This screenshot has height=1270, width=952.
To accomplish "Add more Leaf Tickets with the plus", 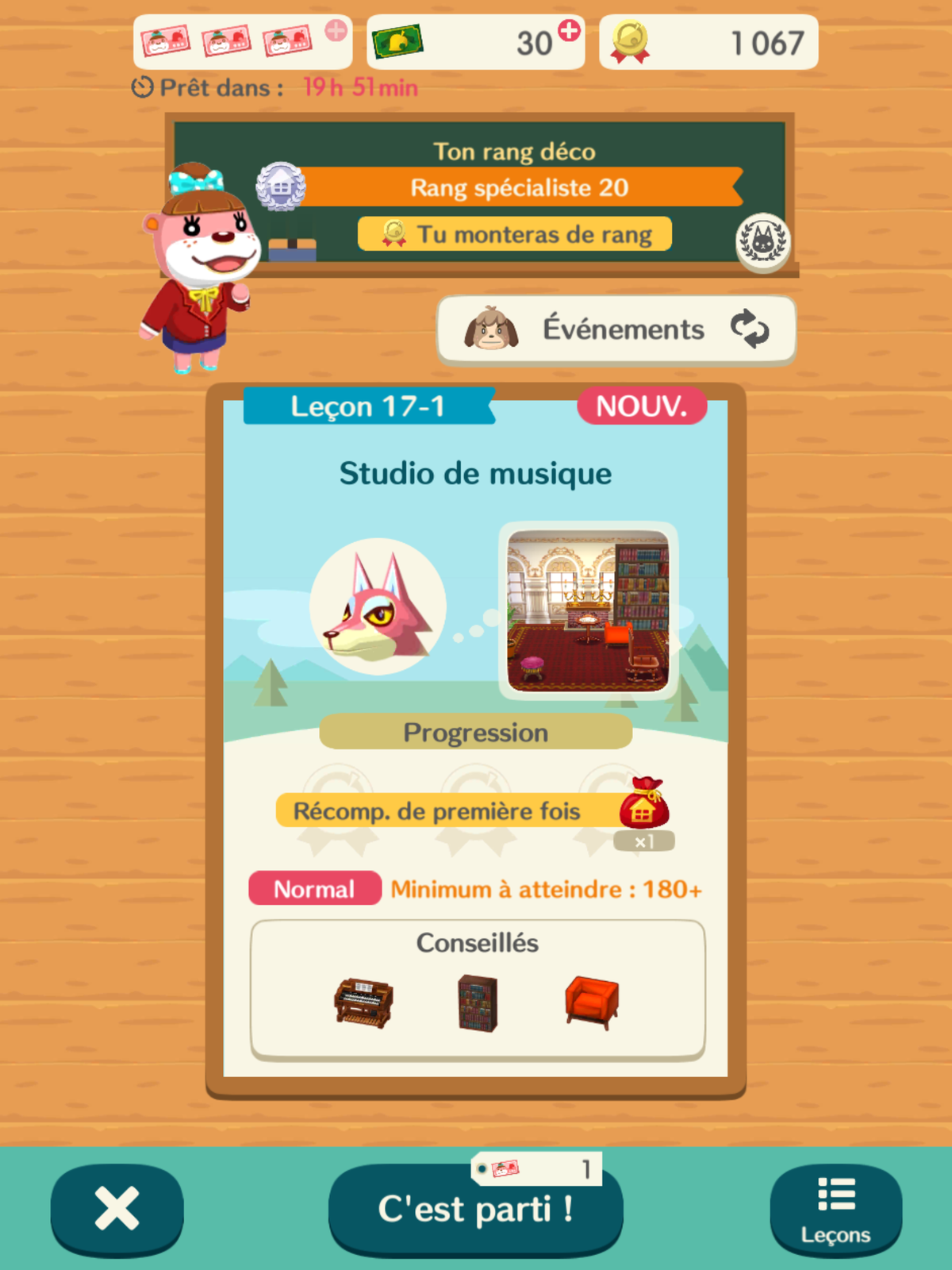I will (569, 31).
